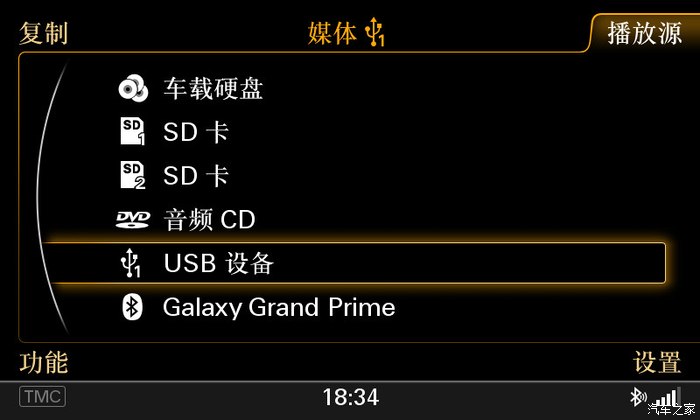Tap the 复制 corner option
Viewport: 700px width, 420px height.
pos(44,33)
